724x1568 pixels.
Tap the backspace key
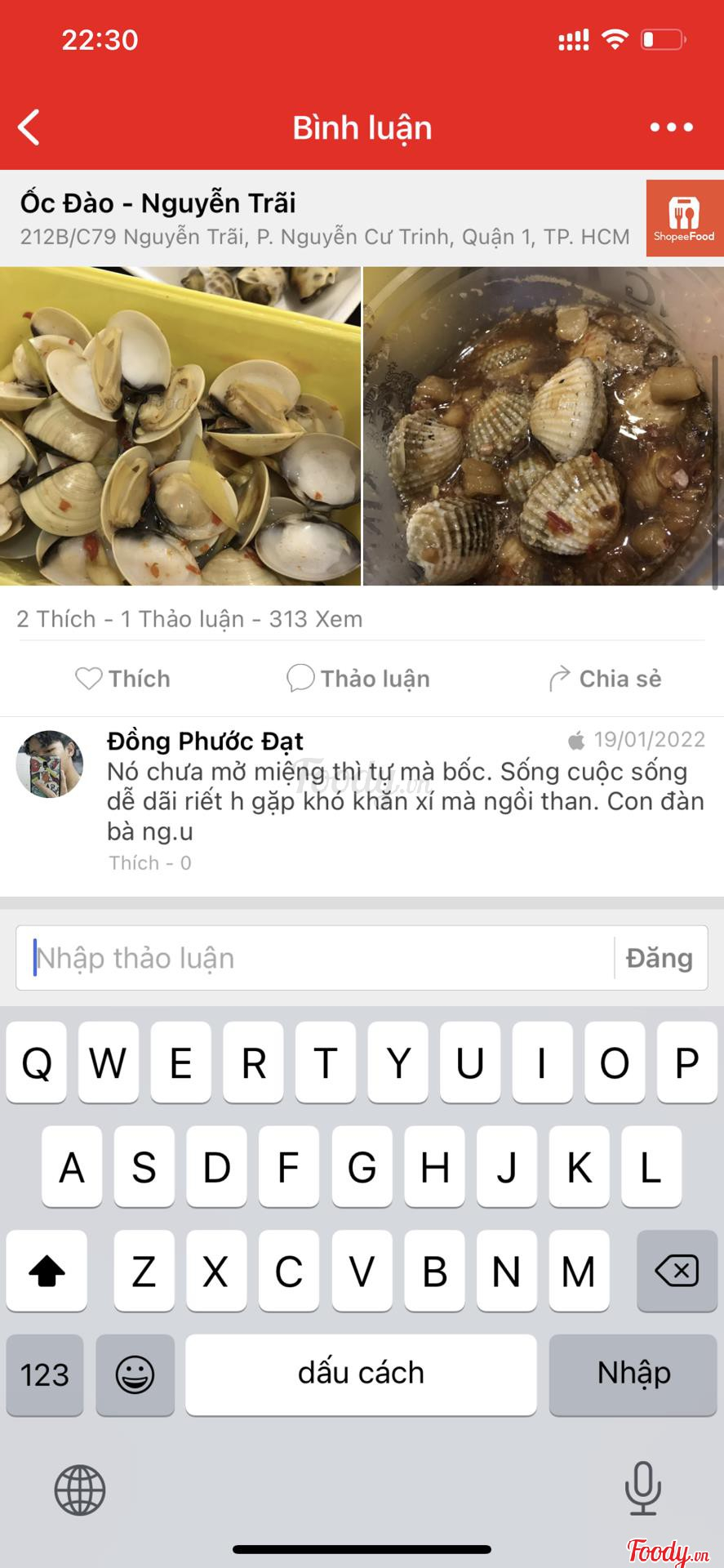tap(676, 1271)
